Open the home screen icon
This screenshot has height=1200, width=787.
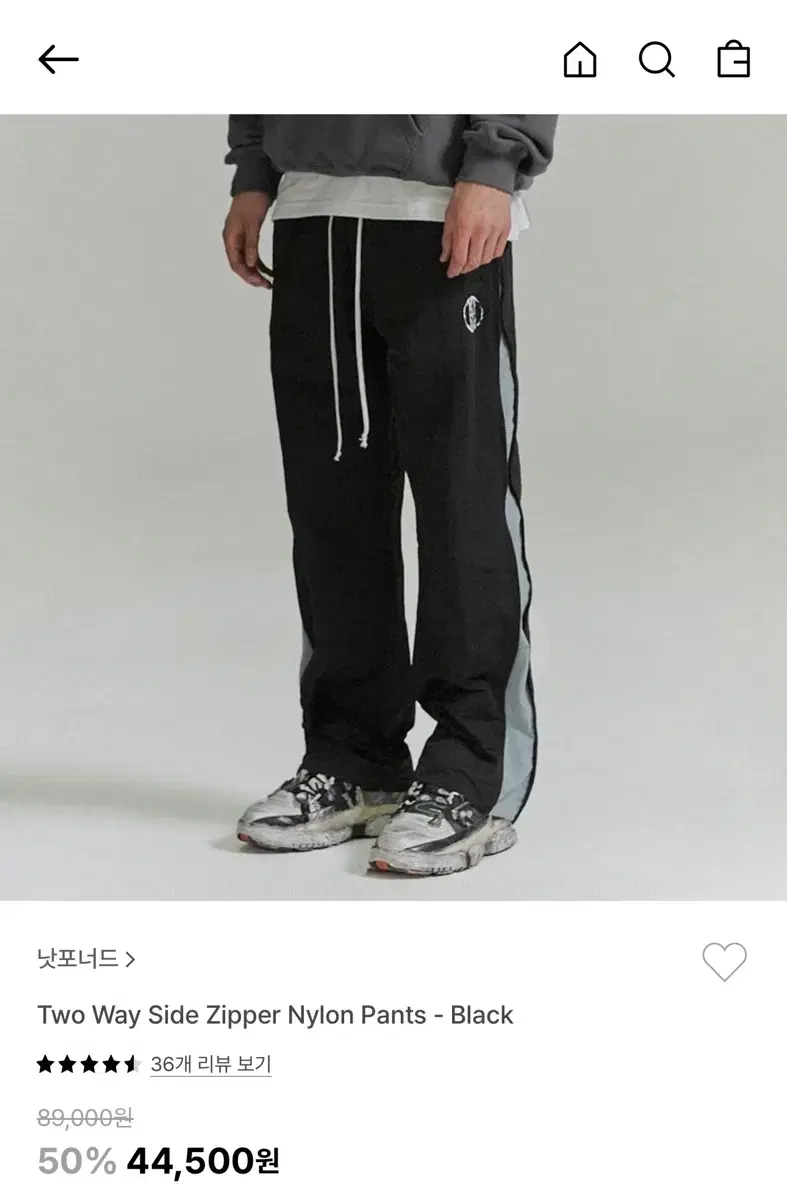coord(580,59)
